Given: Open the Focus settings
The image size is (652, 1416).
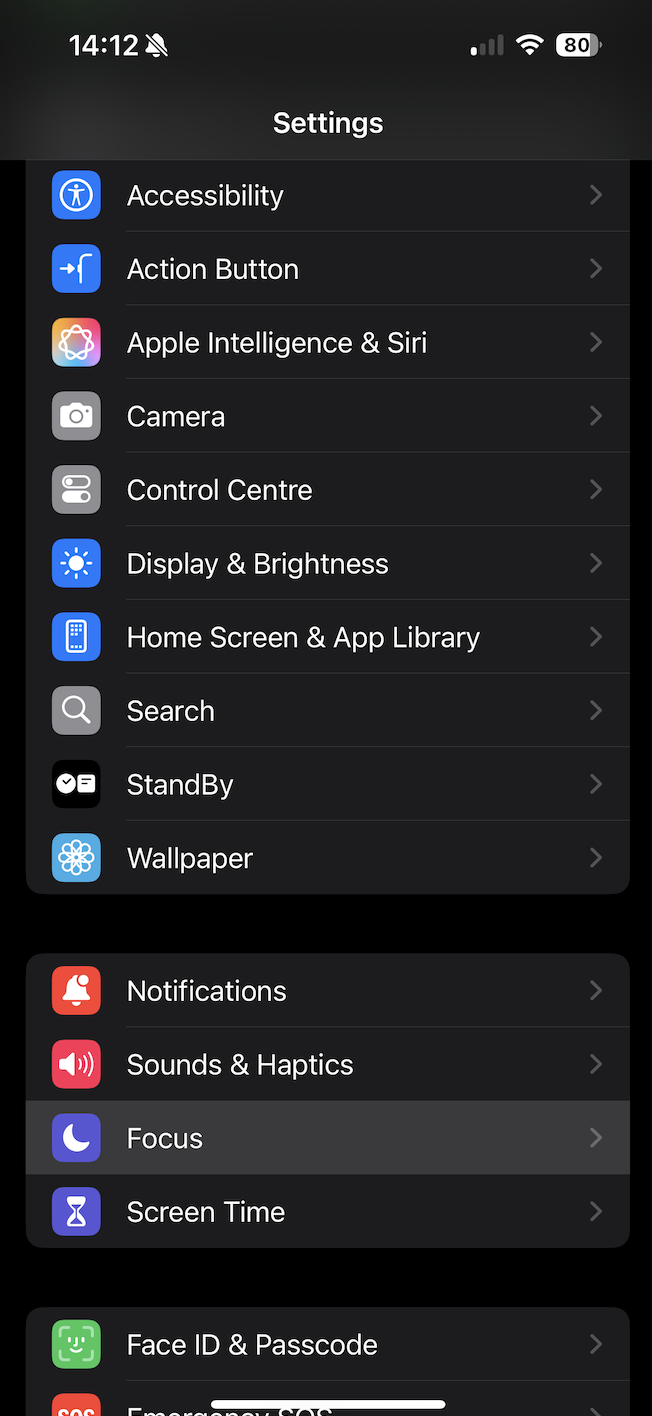Looking at the screenshot, I should tap(327, 1138).
